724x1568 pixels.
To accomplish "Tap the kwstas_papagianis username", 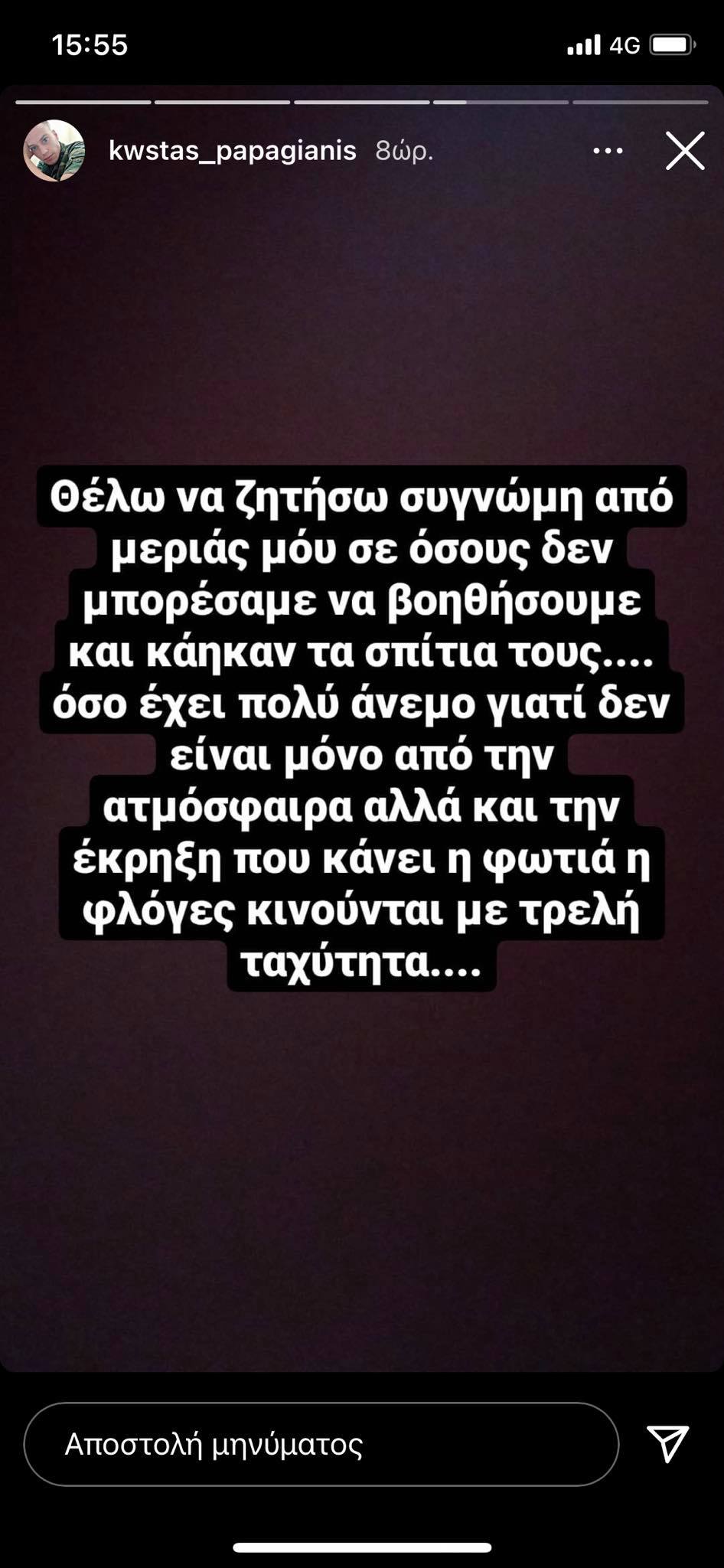I will coord(233,151).
